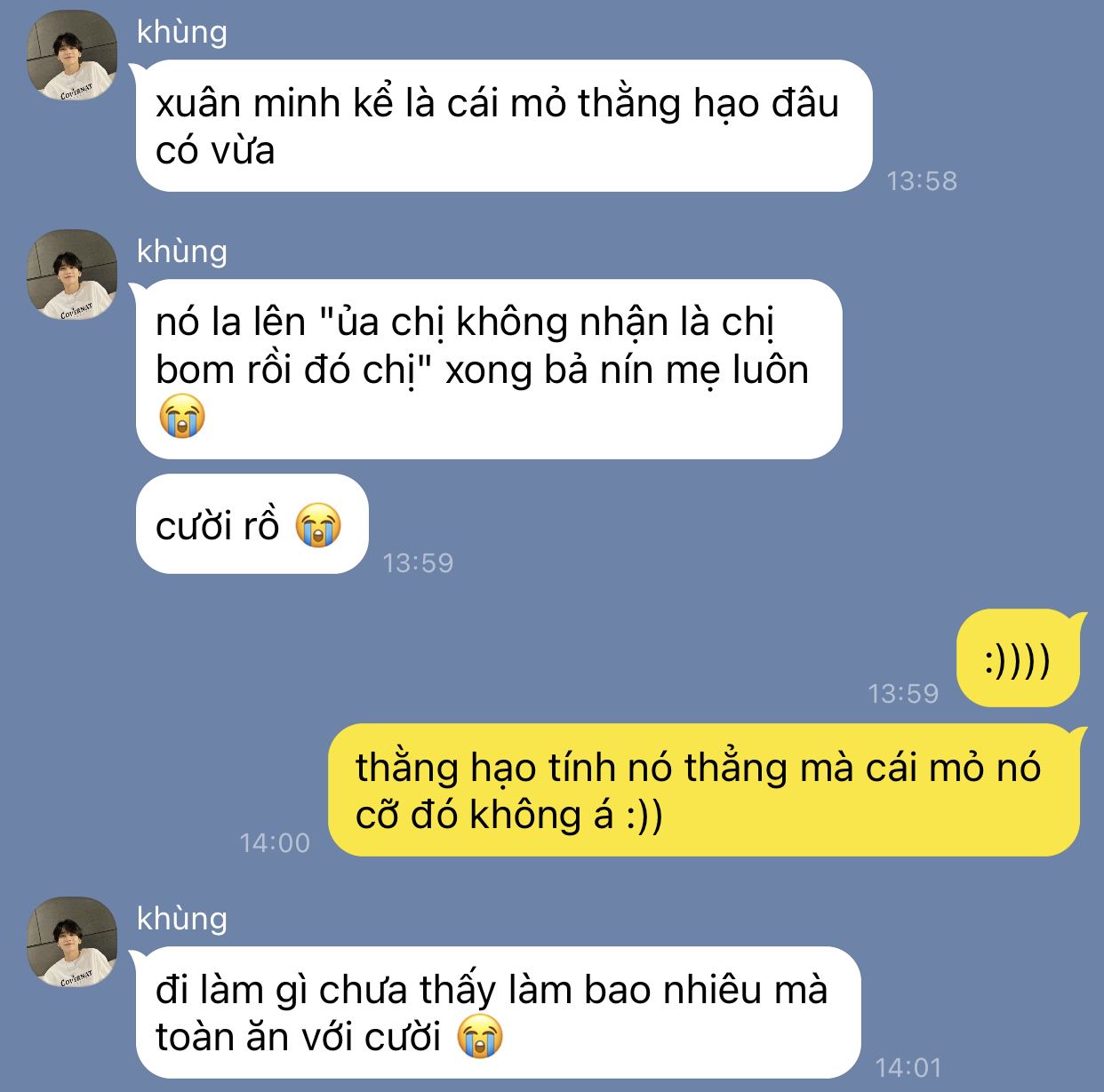The height and width of the screenshot is (1092, 1104).
Task: Open khùng's avatar beside the 'nó la lên' message
Action: coord(72,275)
